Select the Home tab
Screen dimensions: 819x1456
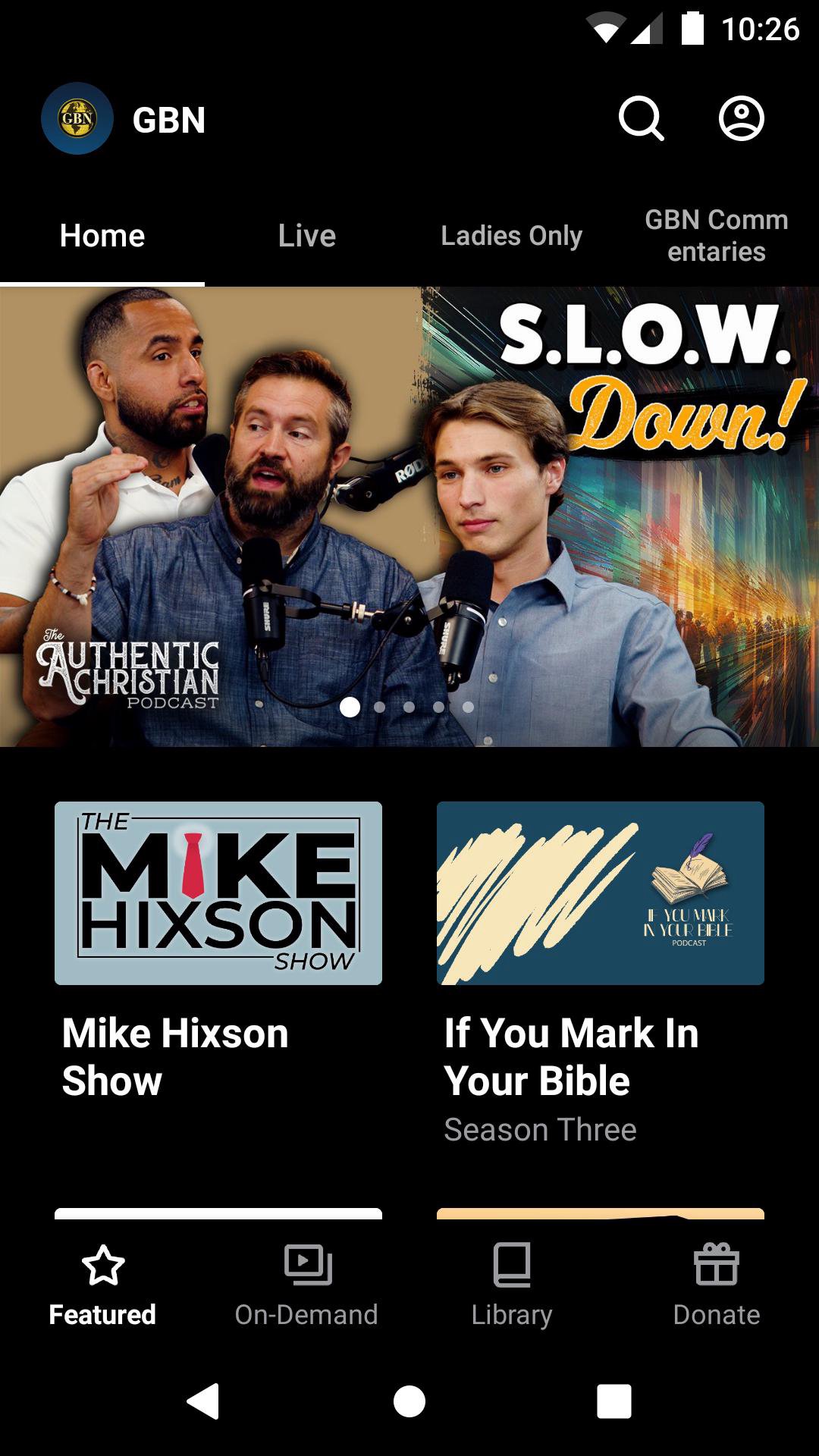(102, 236)
